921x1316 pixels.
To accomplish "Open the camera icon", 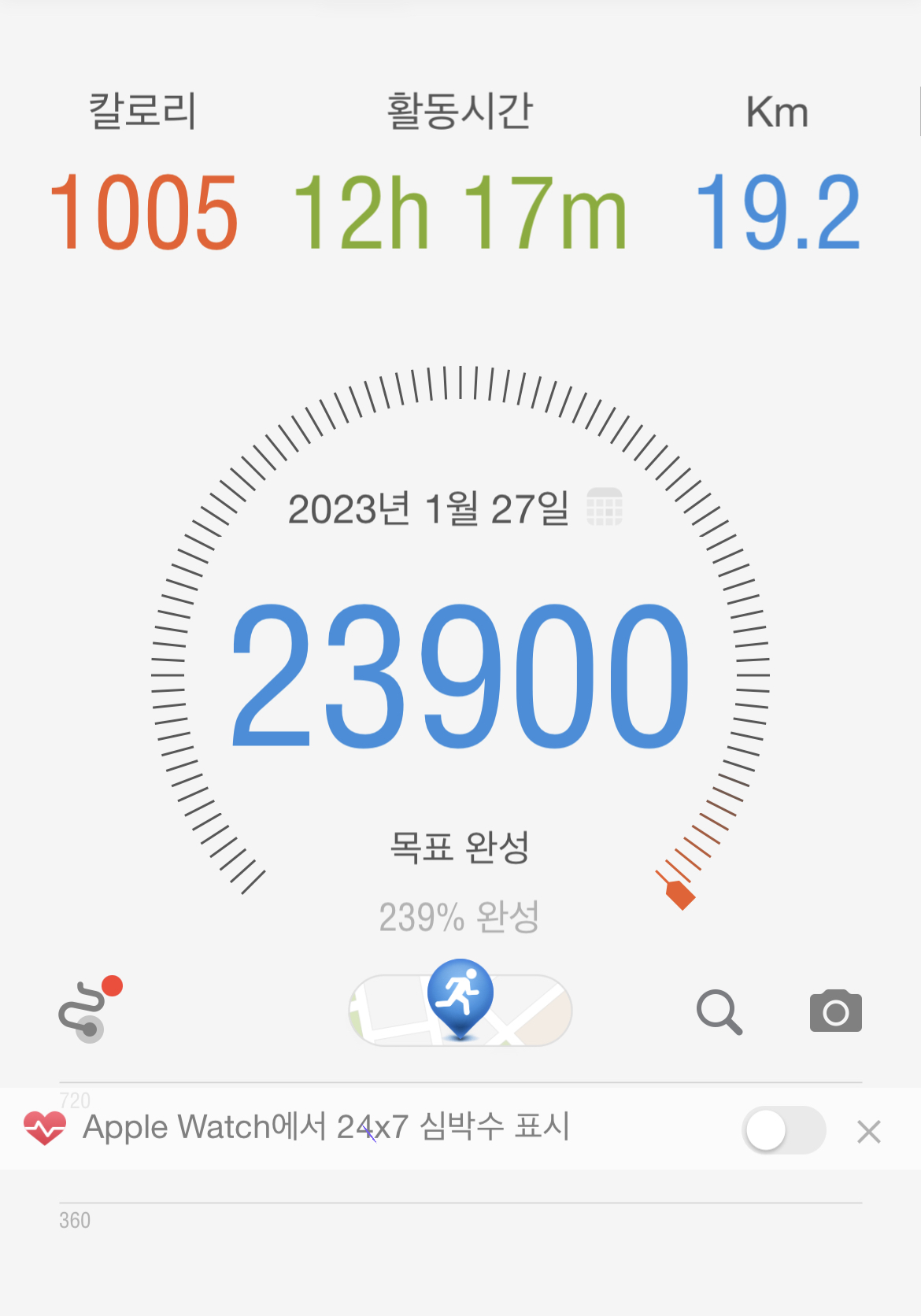I will pyautogui.click(x=835, y=1012).
